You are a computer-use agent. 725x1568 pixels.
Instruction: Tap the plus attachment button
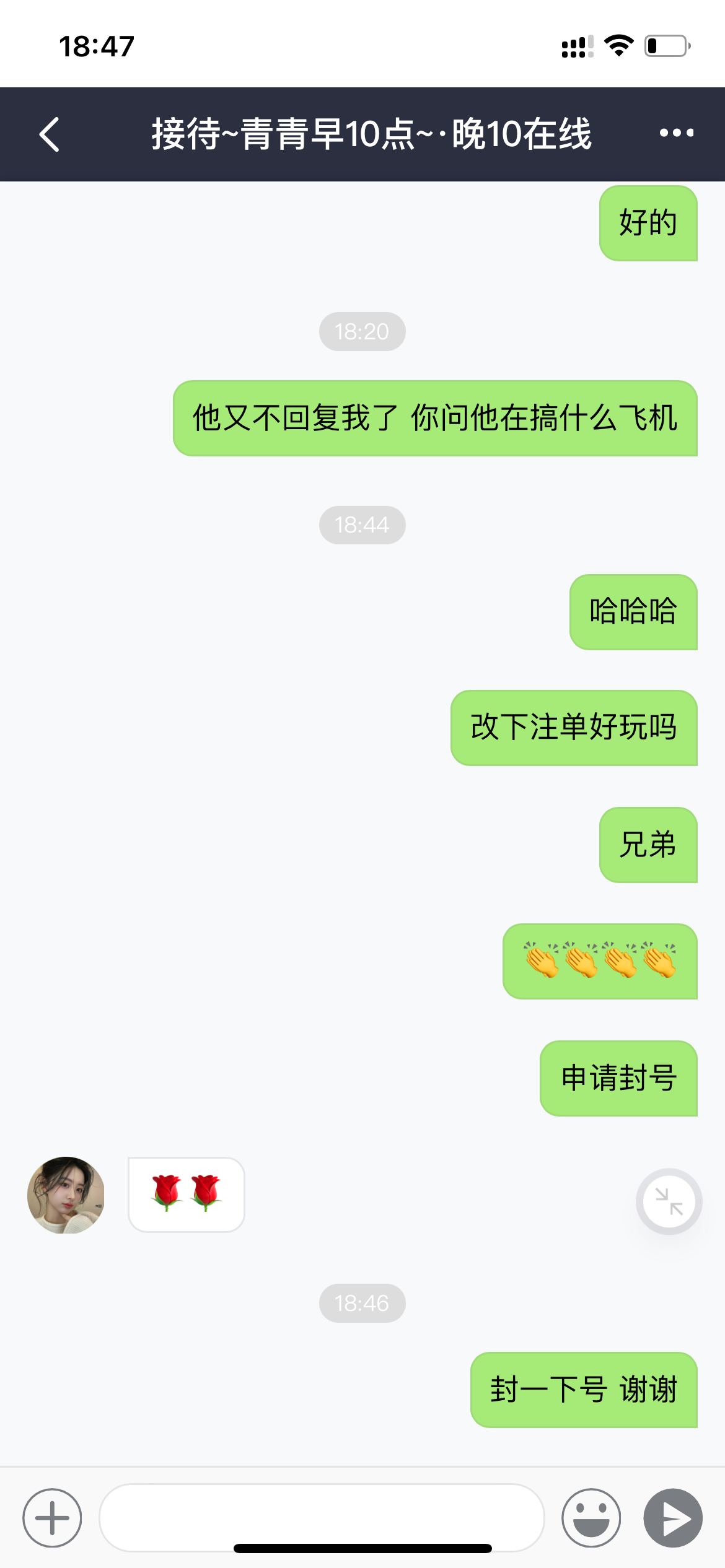[x=52, y=1518]
